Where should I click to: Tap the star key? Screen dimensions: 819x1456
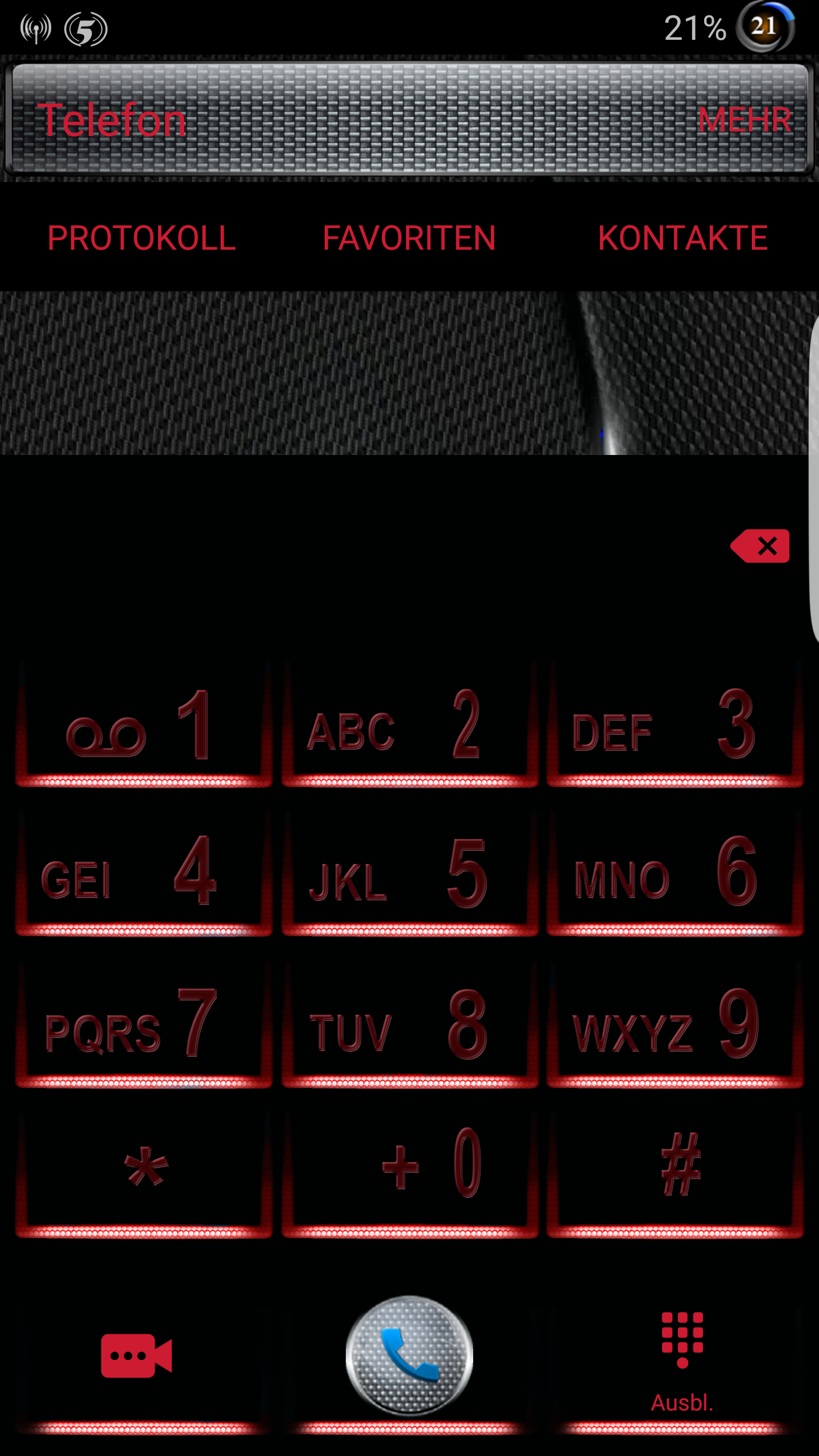pyautogui.click(x=144, y=1175)
